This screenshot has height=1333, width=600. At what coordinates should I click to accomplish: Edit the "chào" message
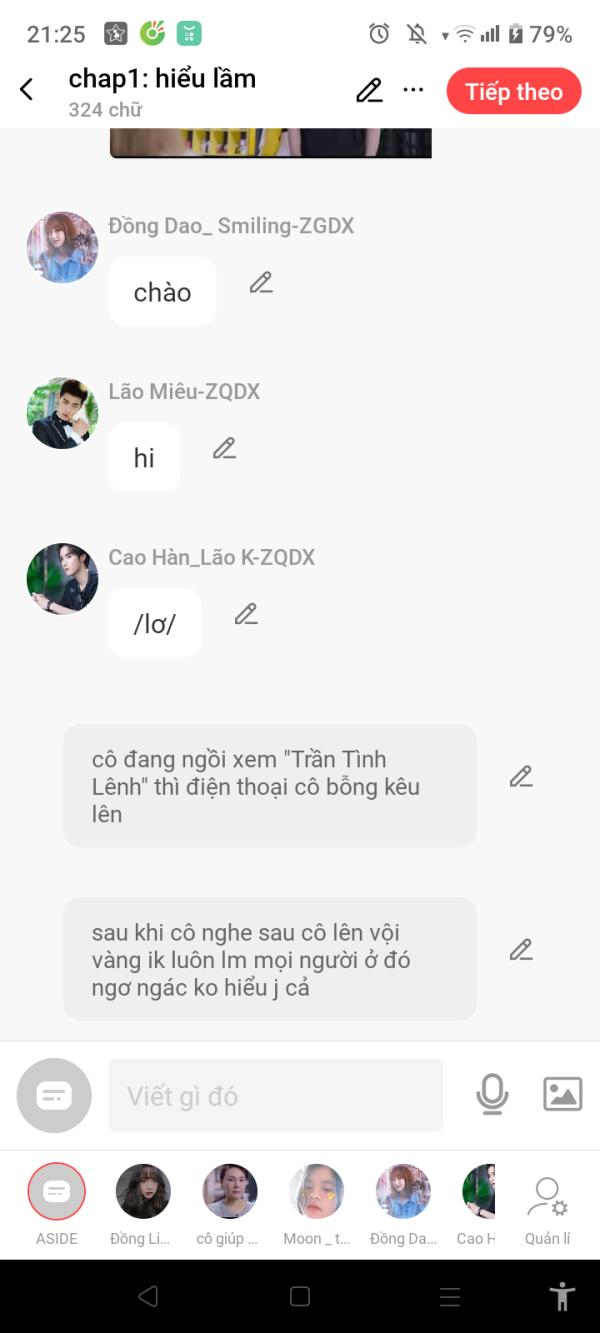pos(261,282)
